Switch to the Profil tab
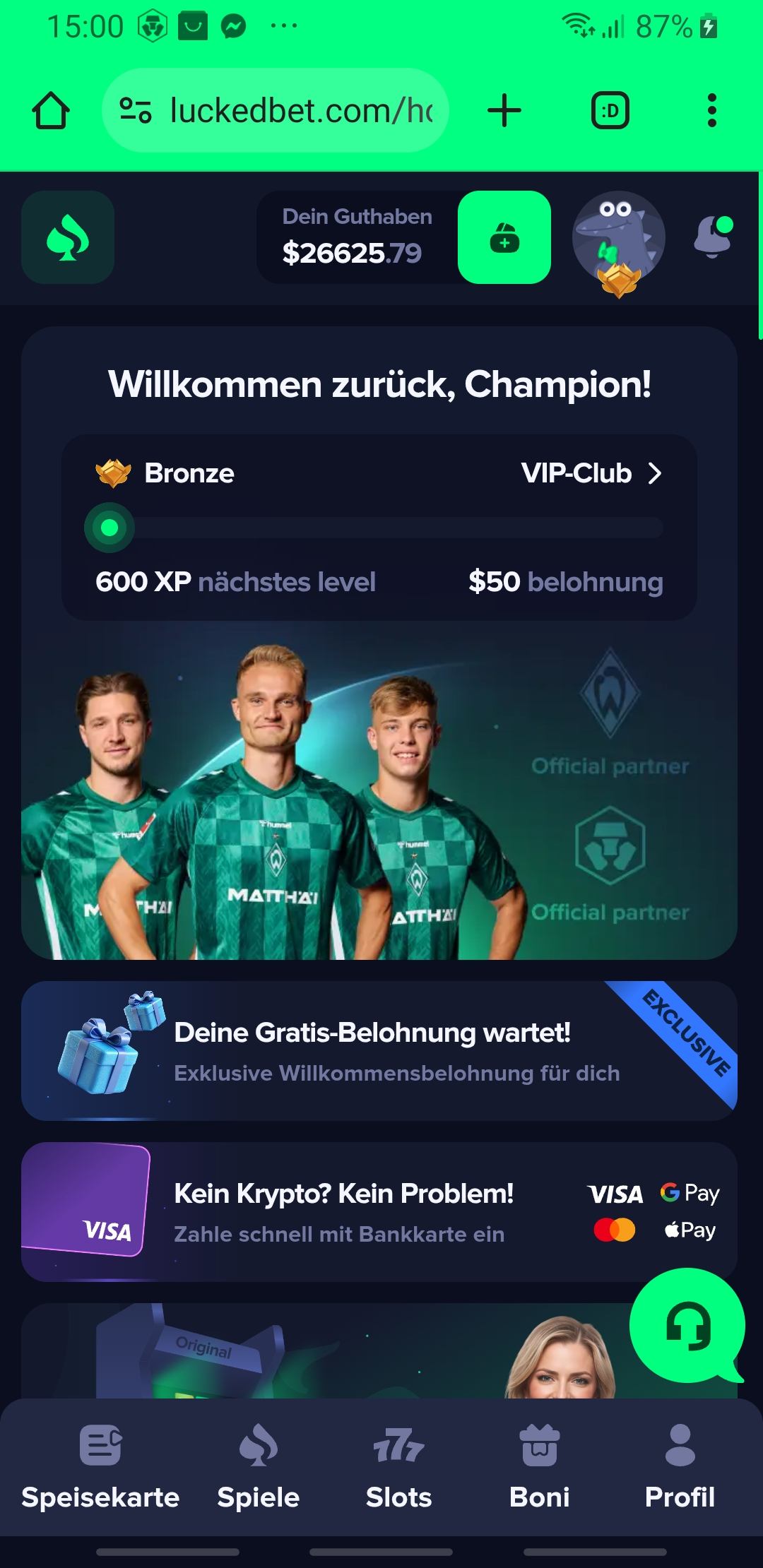 coord(680,1466)
